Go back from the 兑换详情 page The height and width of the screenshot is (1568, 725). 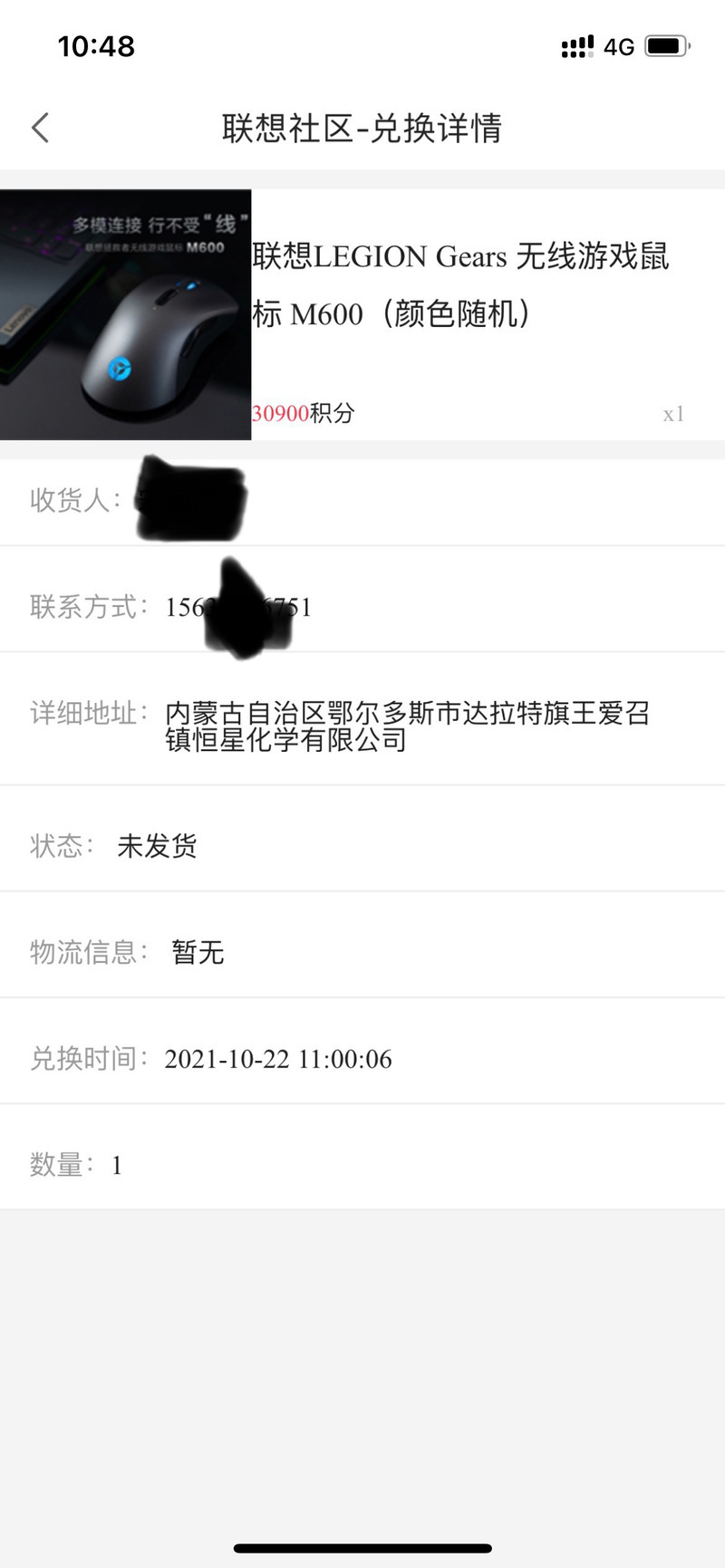[40, 128]
